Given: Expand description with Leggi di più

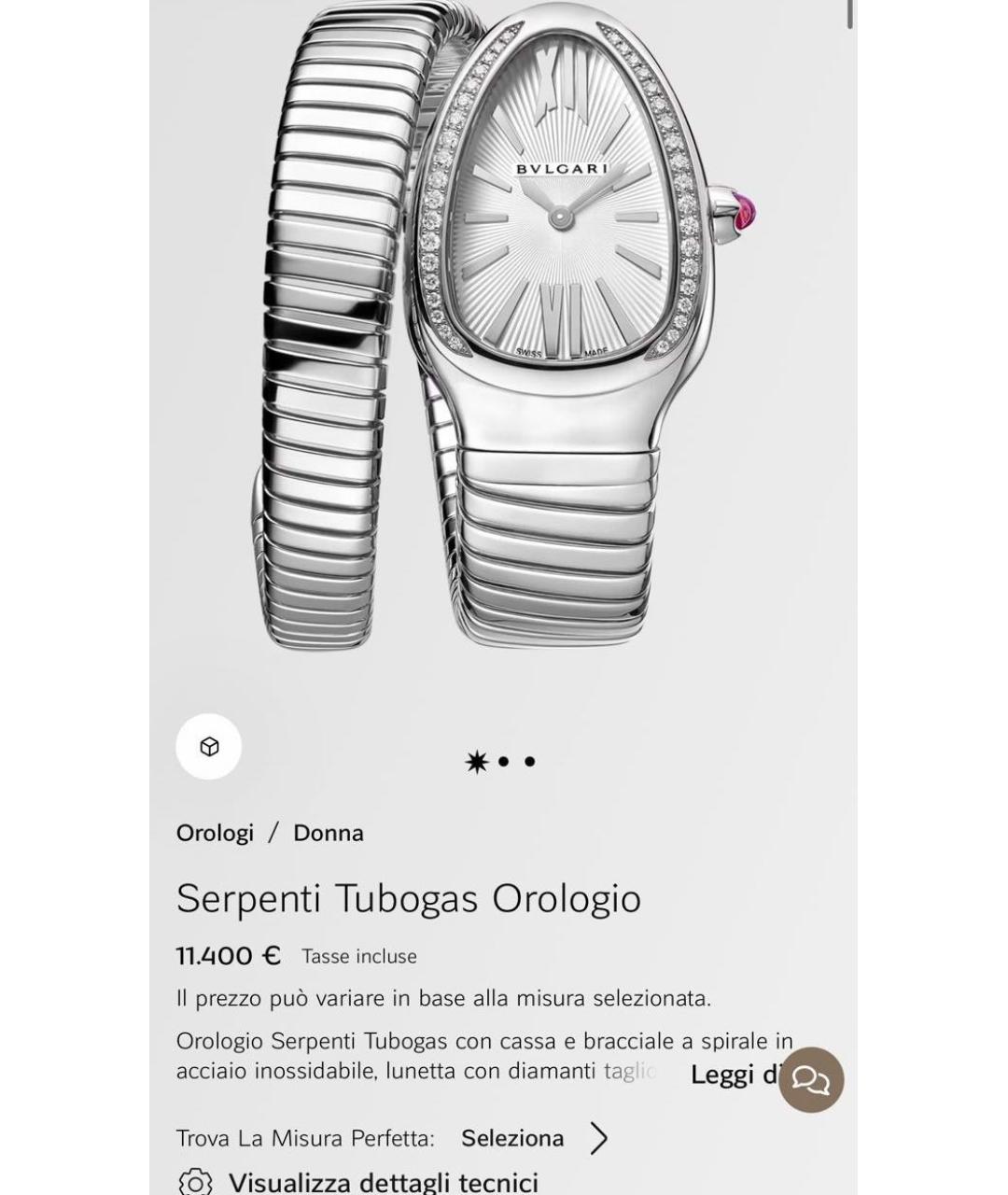Looking at the screenshot, I should (x=733, y=1075).
